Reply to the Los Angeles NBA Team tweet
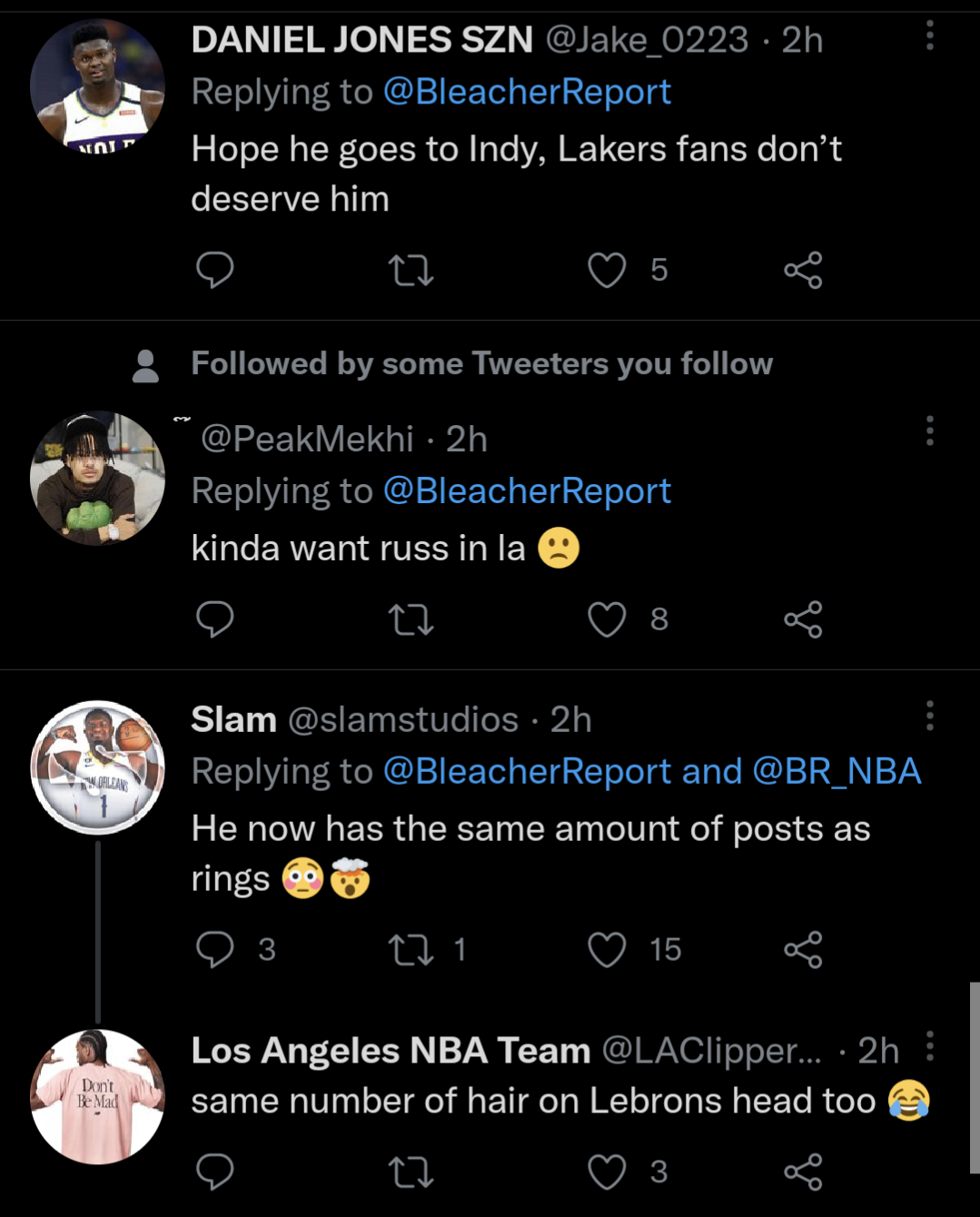 click(215, 1173)
